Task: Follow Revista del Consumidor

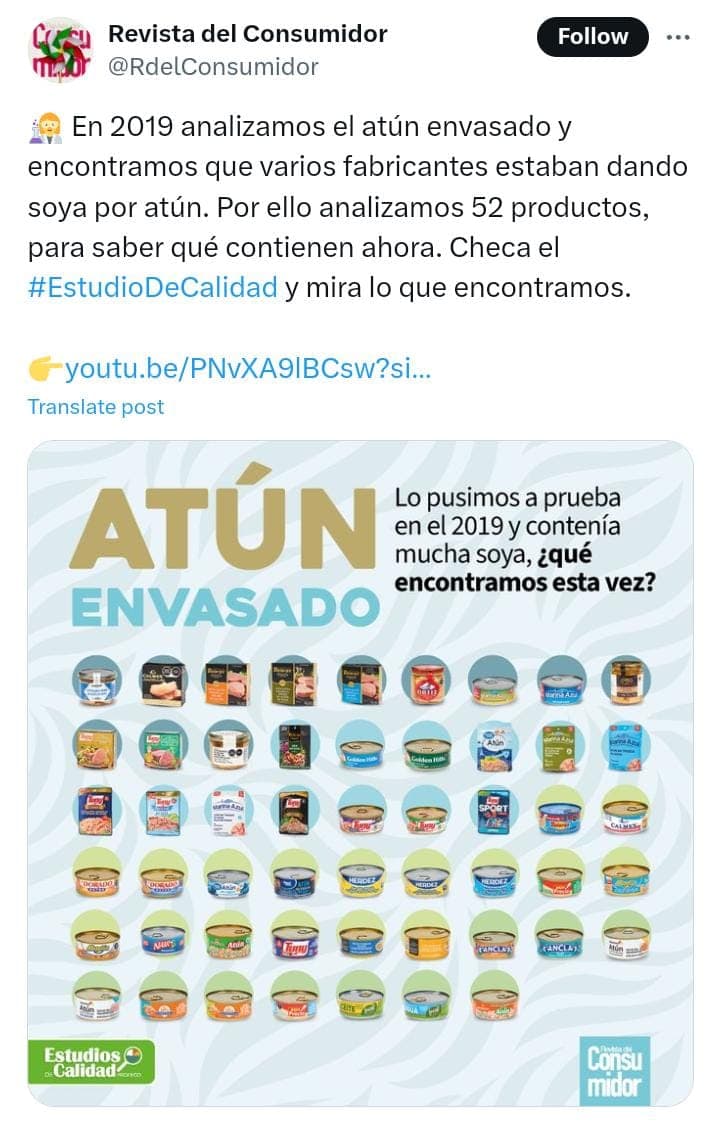Action: click(592, 37)
